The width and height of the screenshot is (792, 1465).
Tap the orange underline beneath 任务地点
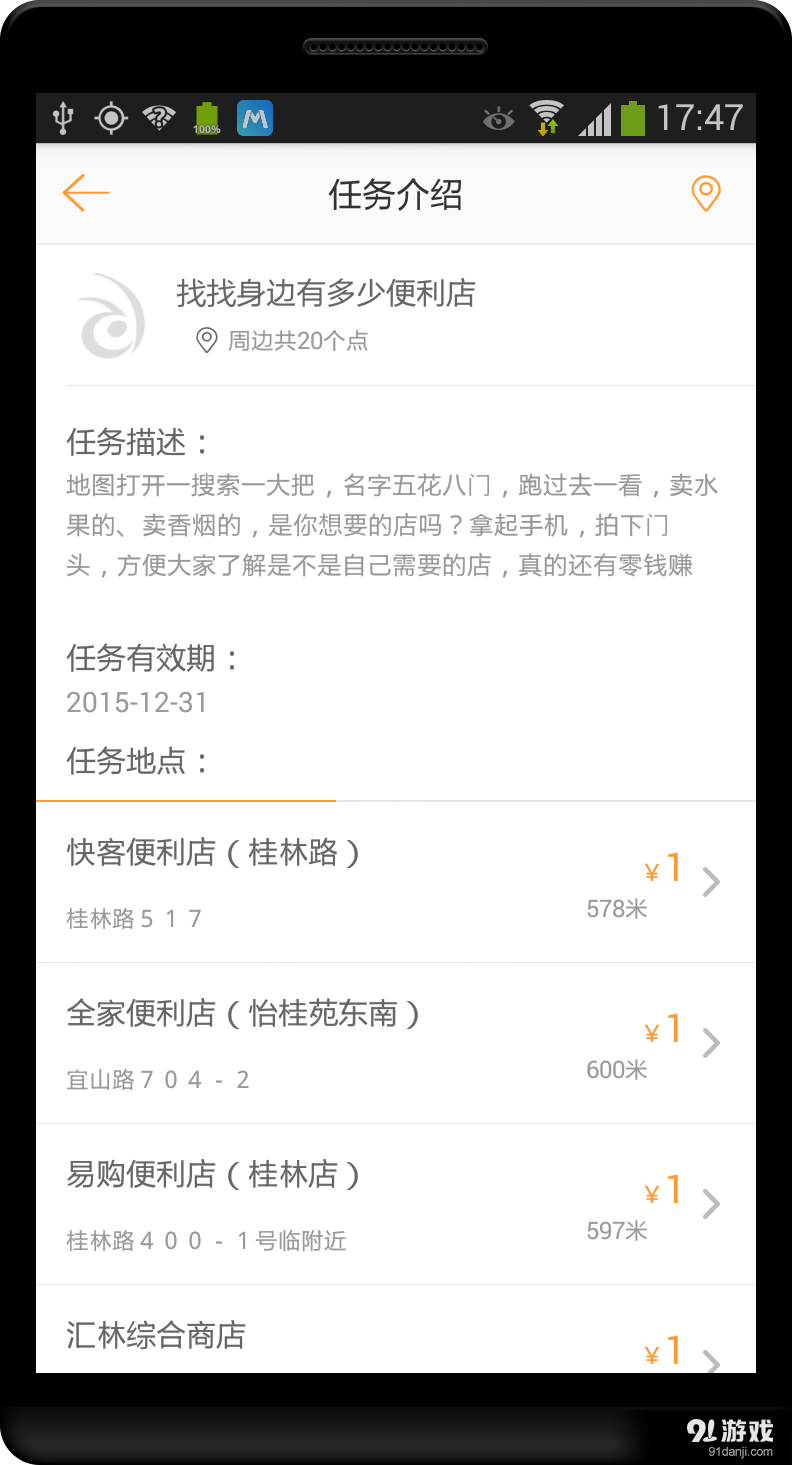[x=185, y=800]
